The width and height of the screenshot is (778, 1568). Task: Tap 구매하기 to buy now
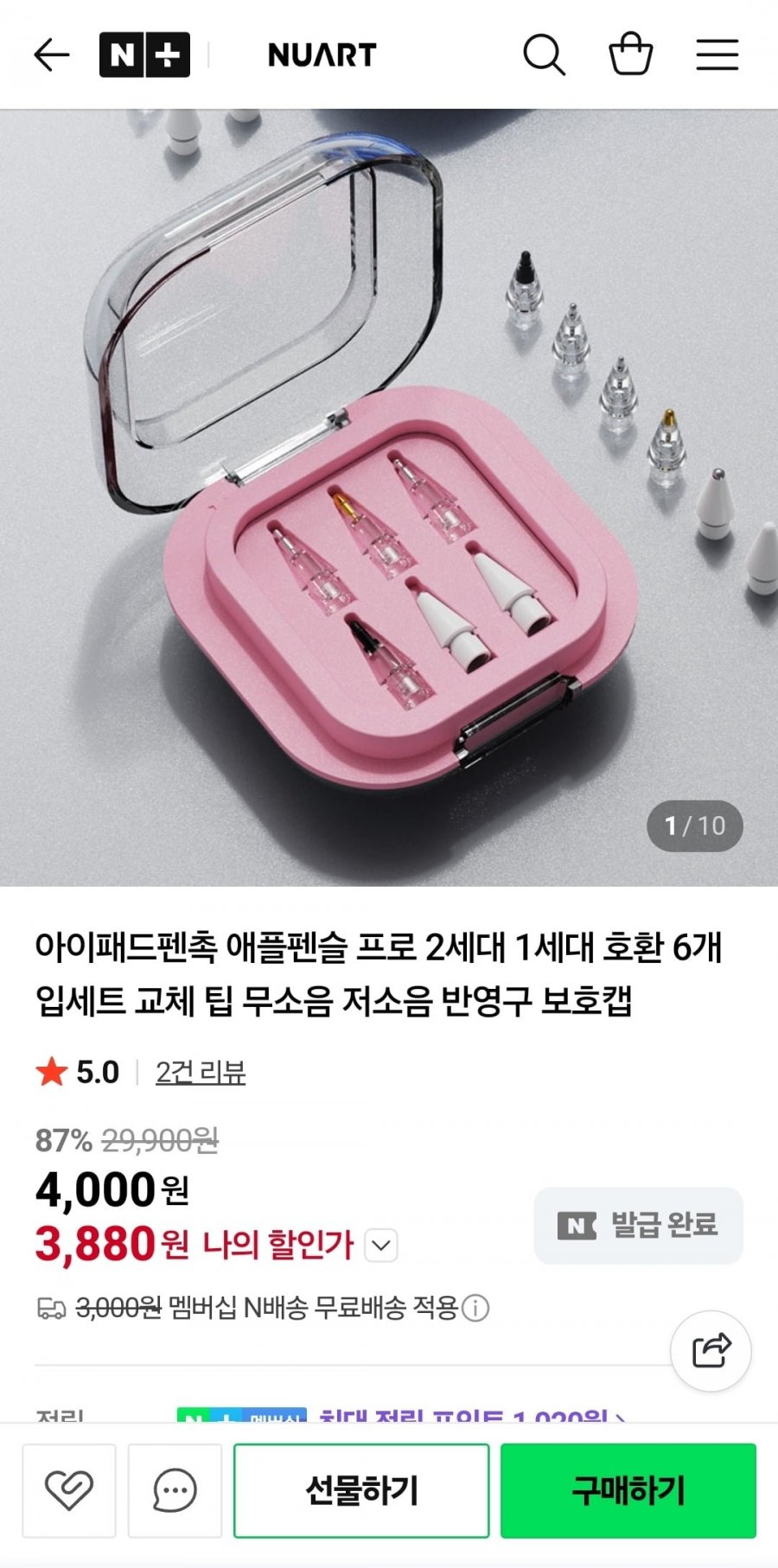point(628,1490)
